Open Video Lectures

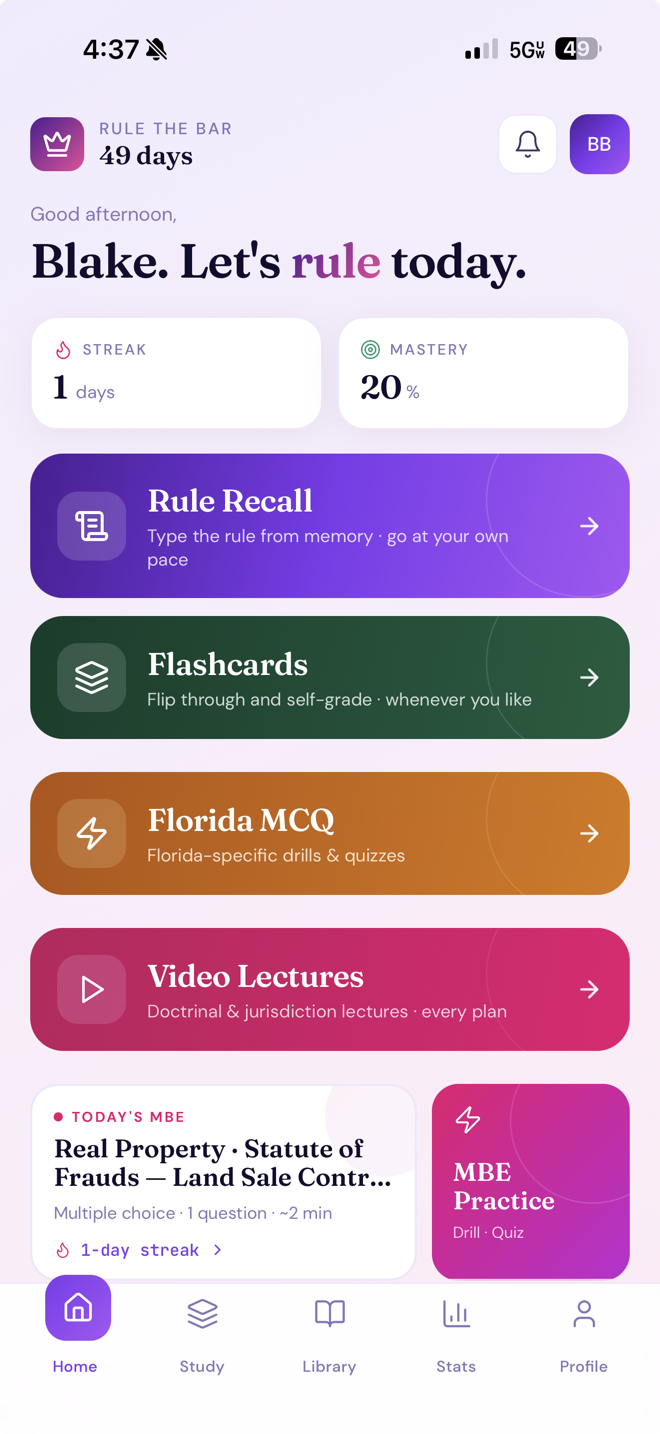coord(330,989)
